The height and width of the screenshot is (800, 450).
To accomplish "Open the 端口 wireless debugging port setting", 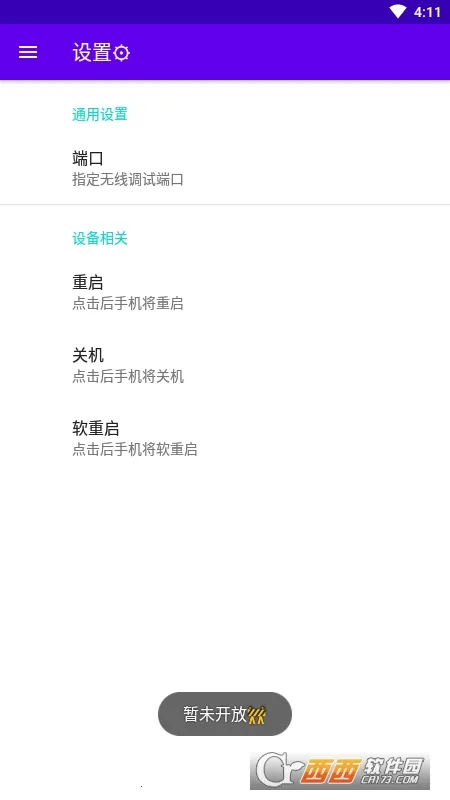I will (225, 168).
